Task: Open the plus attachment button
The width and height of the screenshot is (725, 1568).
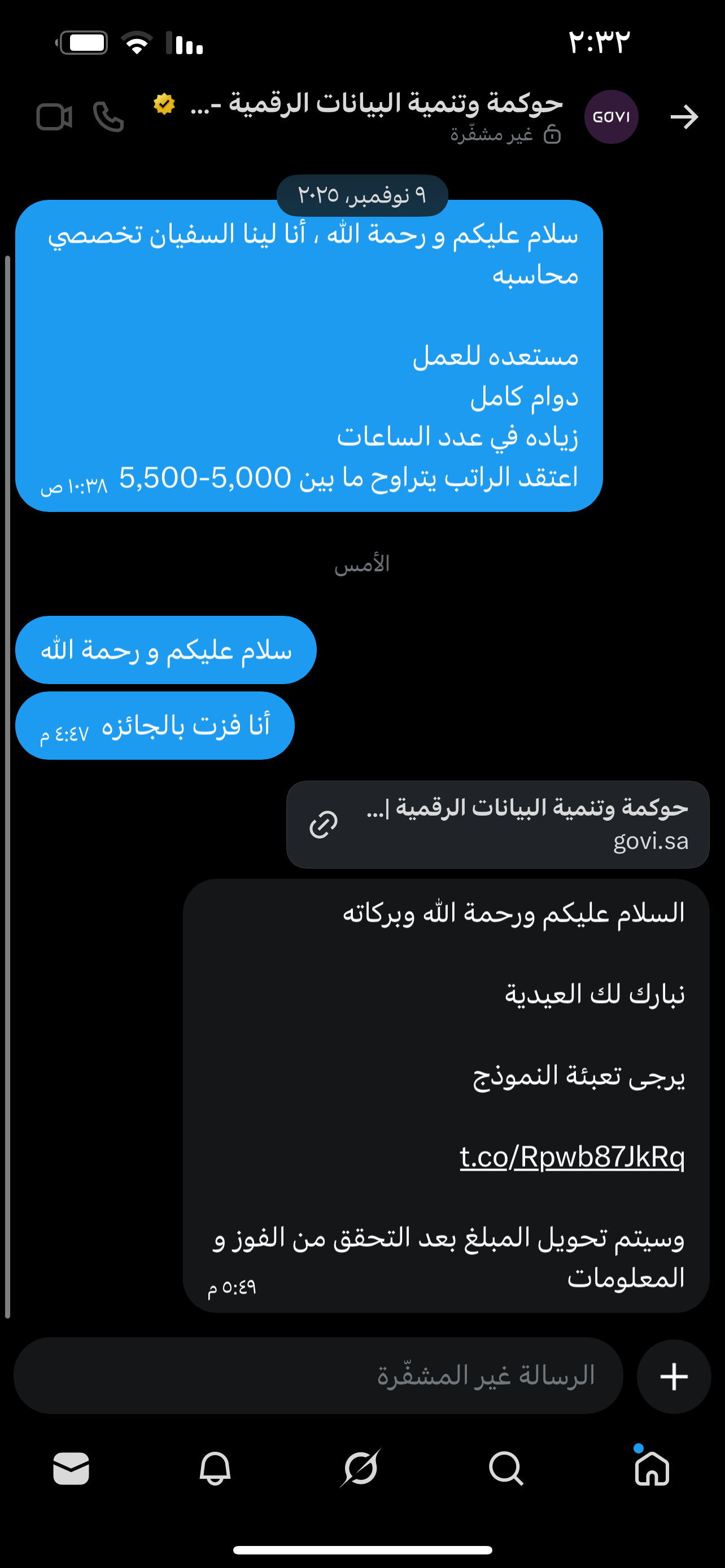Action: [674, 1376]
